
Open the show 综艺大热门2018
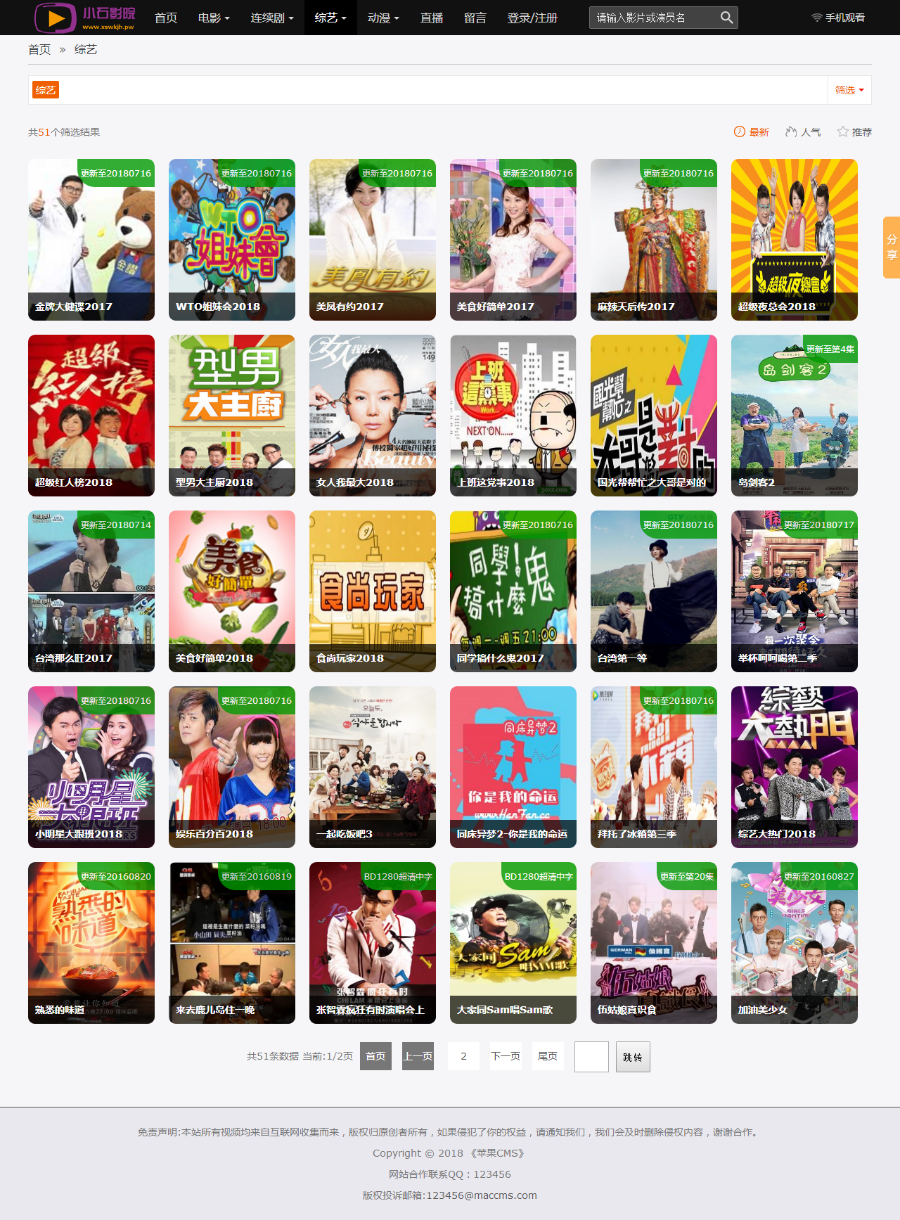(x=794, y=767)
